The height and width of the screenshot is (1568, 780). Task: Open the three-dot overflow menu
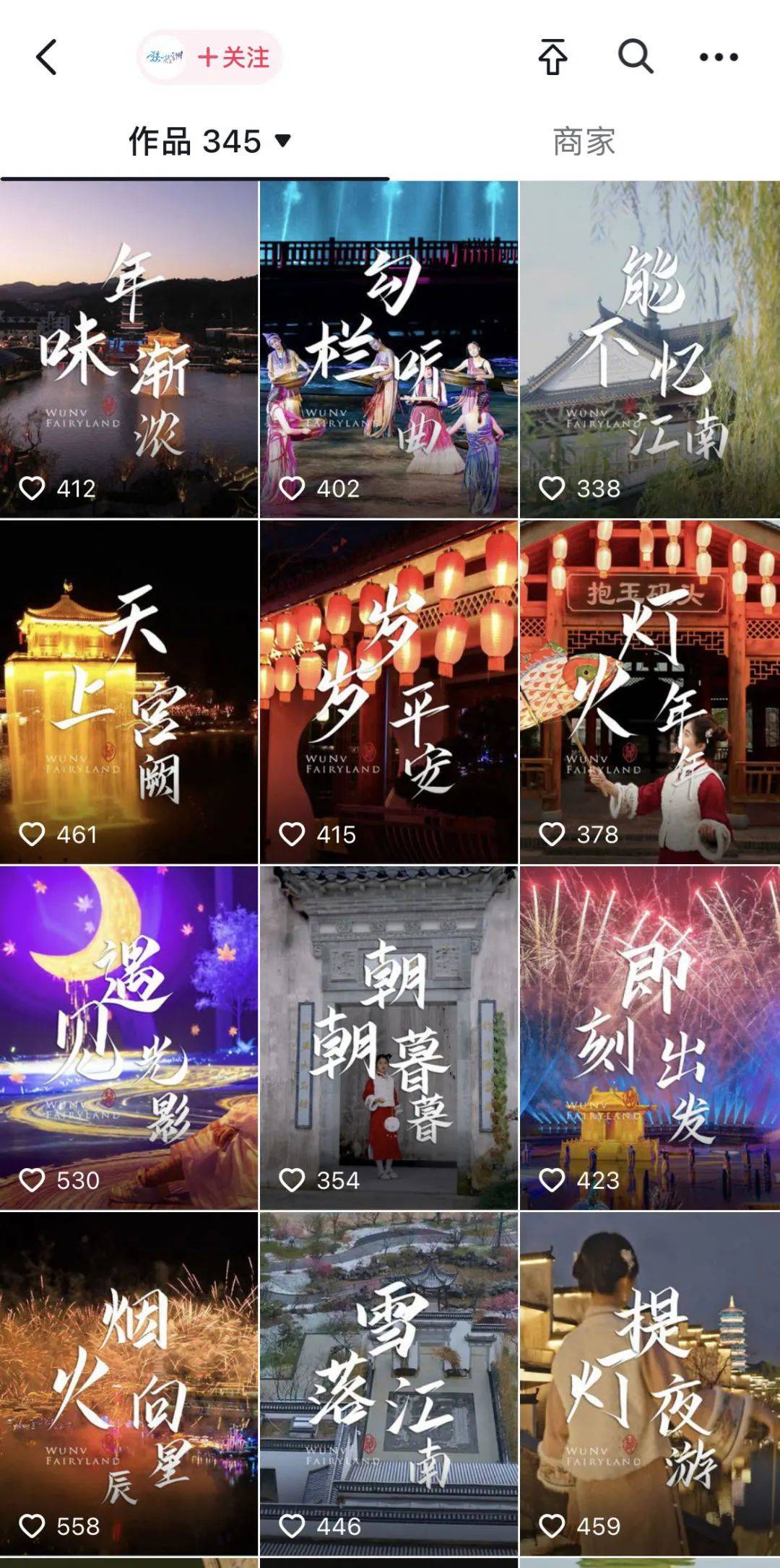[x=719, y=58]
